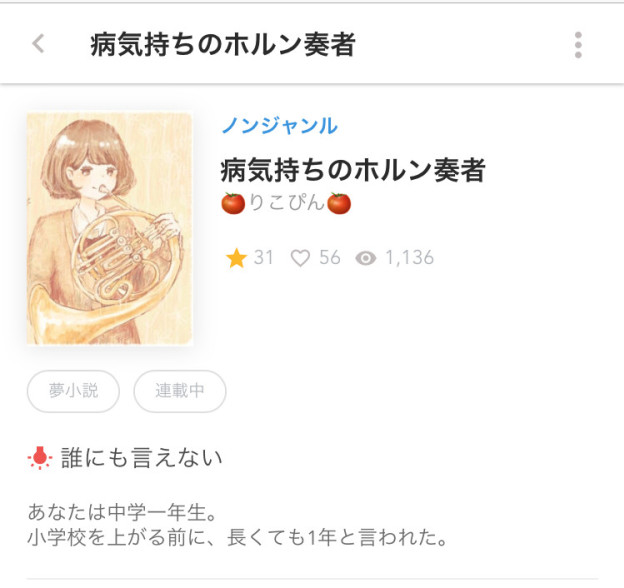624x588 pixels.
Task: Open the ノンジャンル genre link
Action: (x=279, y=126)
